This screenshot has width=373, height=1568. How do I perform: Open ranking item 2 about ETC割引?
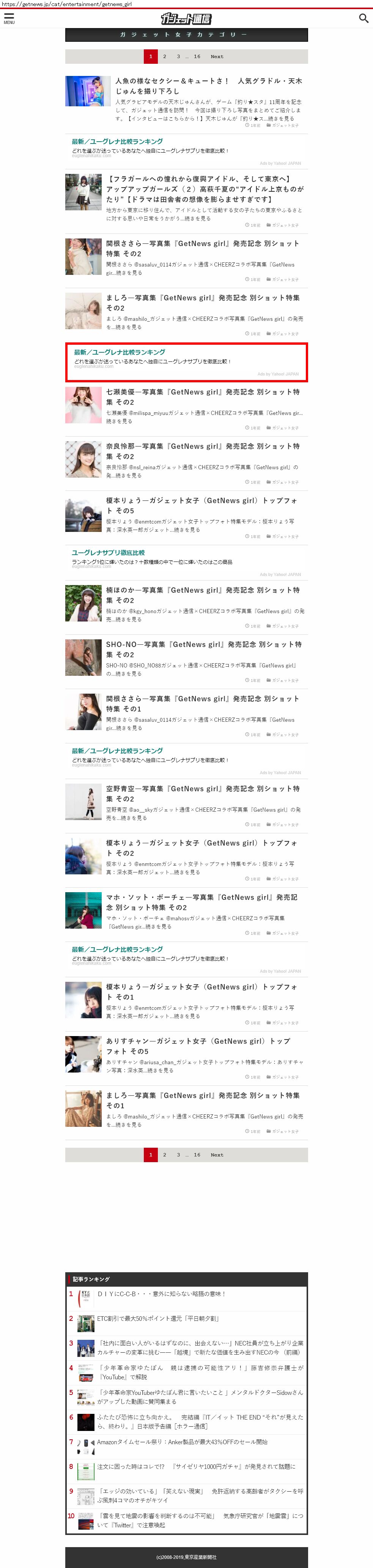pyautogui.click(x=157, y=1318)
